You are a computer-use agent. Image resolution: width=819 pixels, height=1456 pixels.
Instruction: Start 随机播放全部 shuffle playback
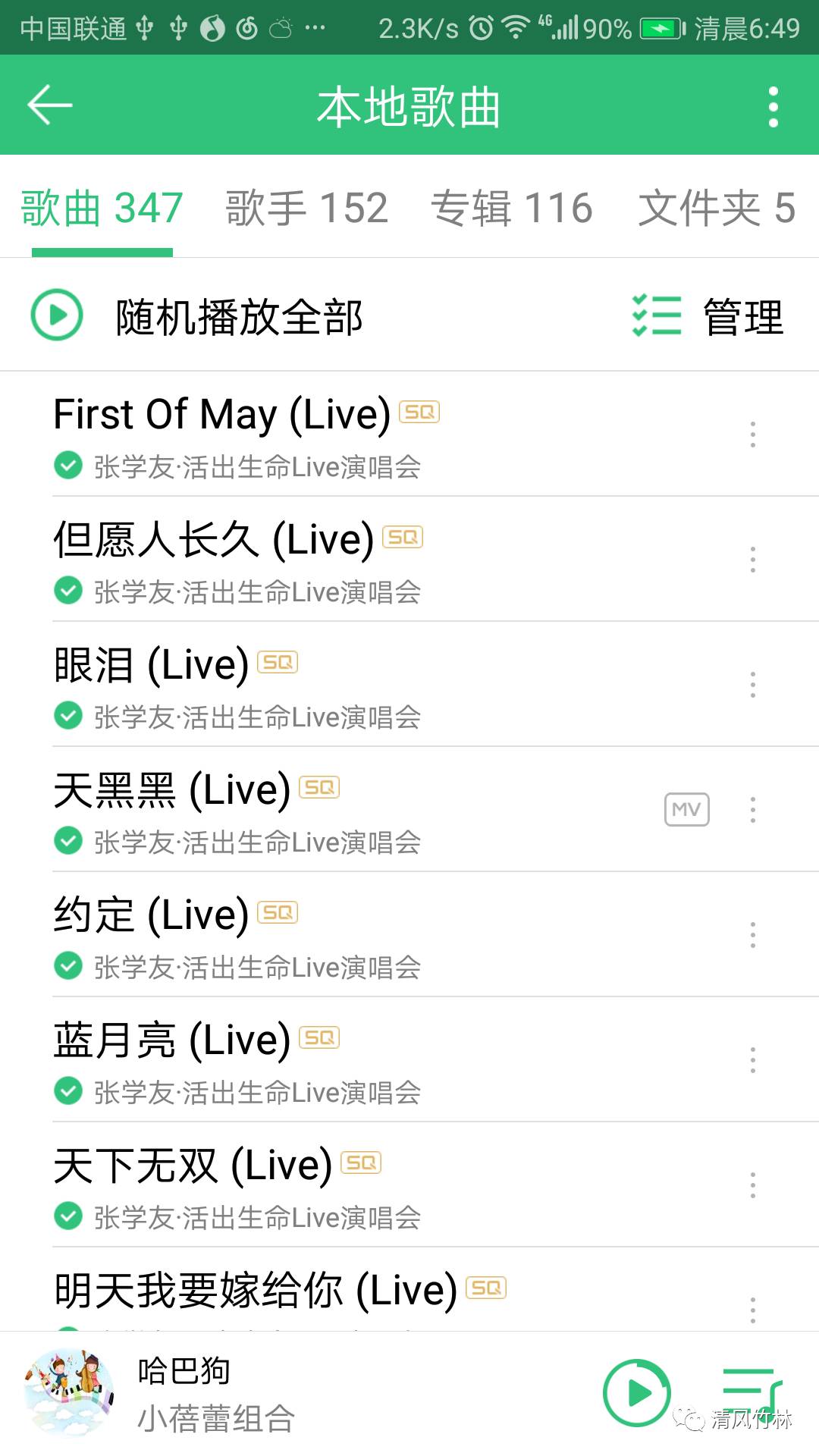click(197, 315)
